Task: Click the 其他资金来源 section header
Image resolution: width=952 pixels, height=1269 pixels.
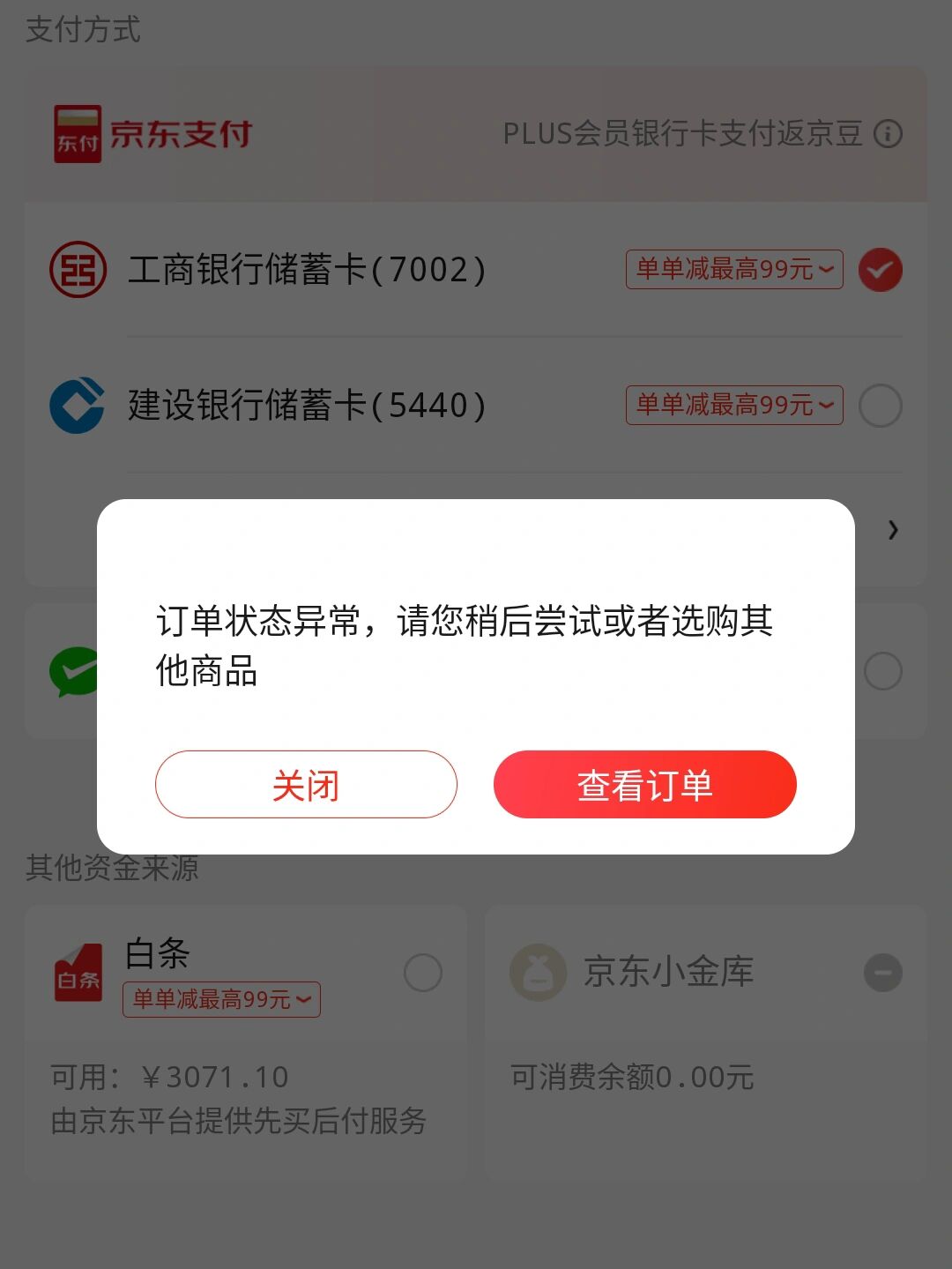Action: [113, 868]
